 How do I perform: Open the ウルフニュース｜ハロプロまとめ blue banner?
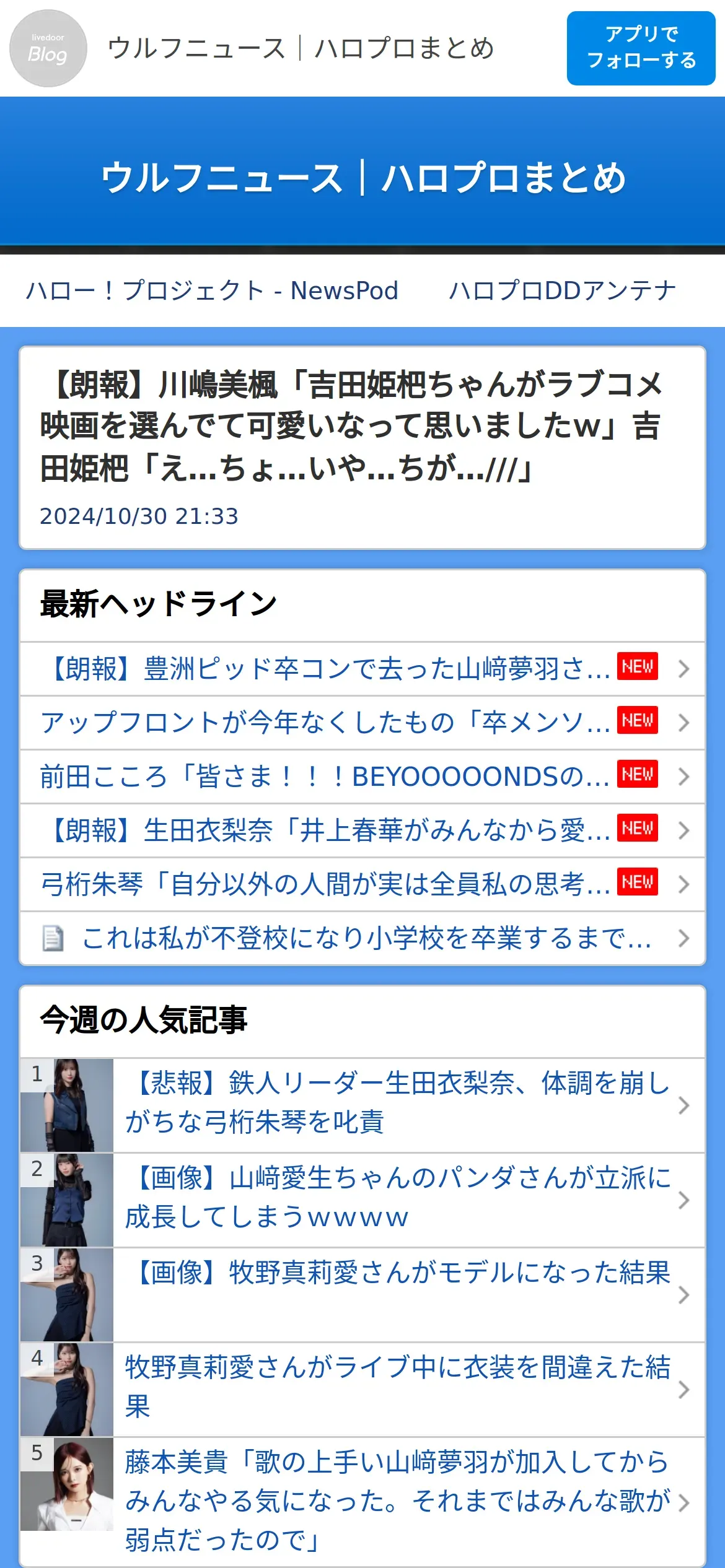pos(362,178)
